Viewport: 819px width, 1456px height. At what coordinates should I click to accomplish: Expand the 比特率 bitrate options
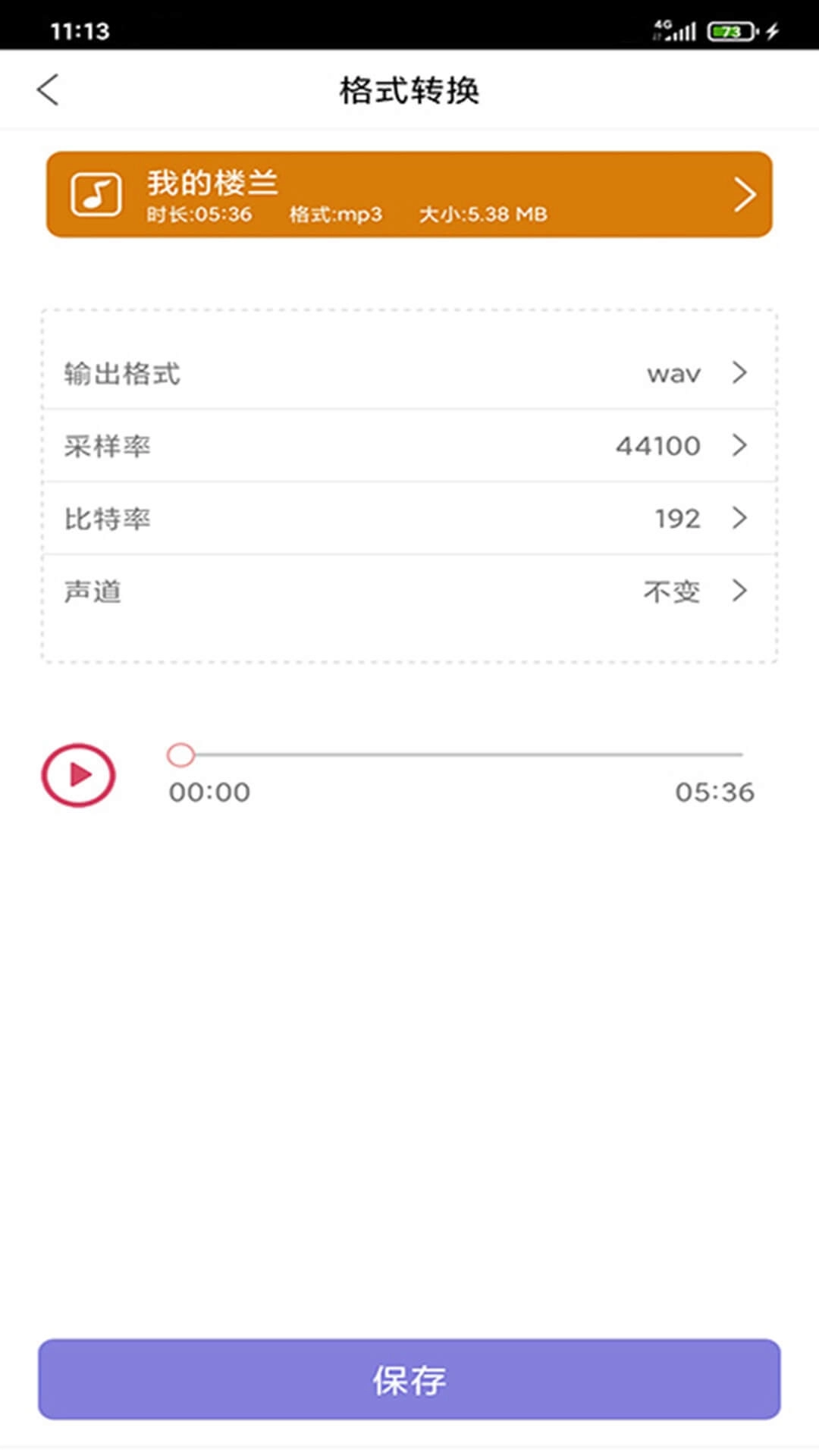(738, 519)
